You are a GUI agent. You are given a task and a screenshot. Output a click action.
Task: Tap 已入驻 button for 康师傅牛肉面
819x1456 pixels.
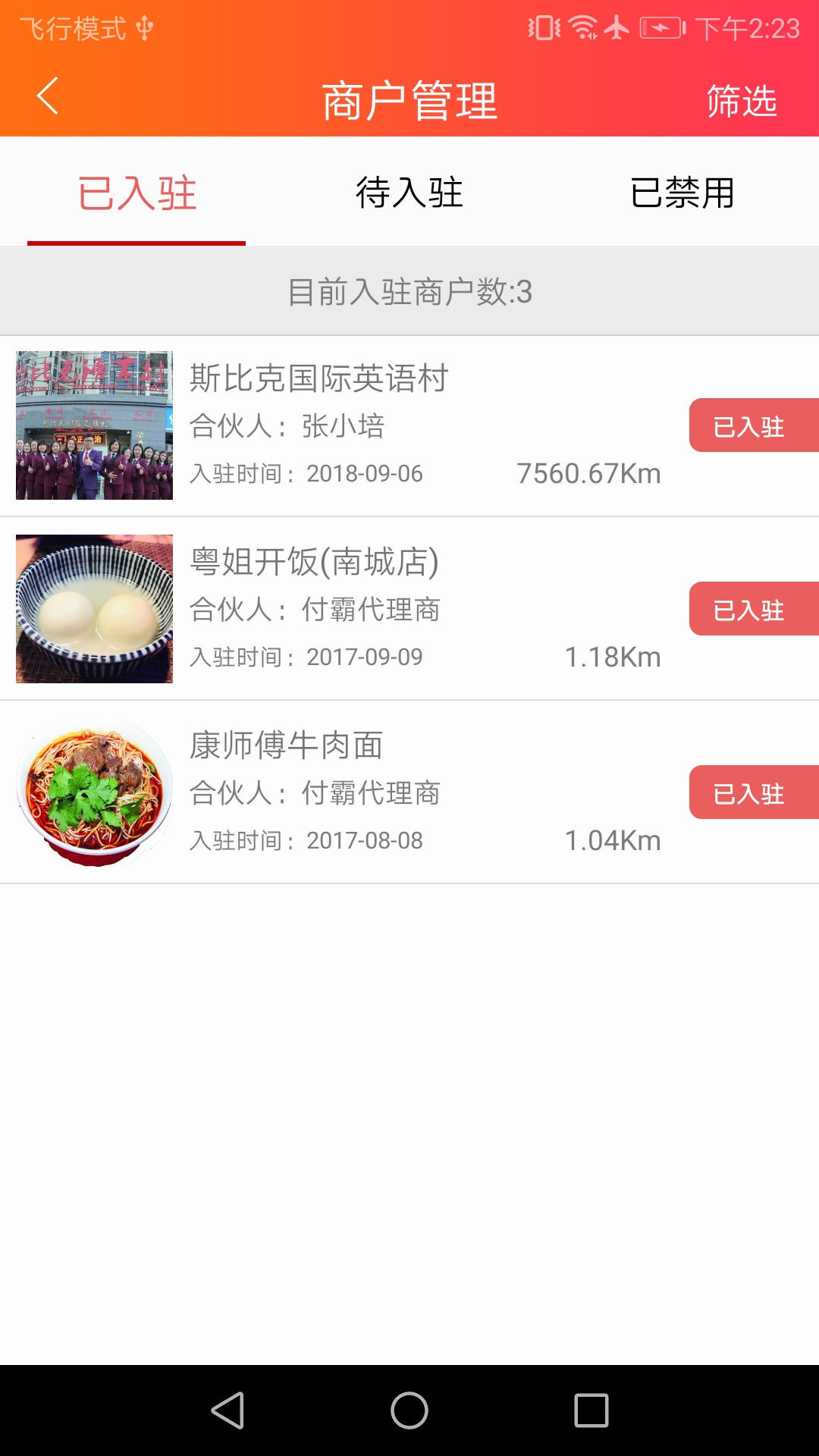751,792
